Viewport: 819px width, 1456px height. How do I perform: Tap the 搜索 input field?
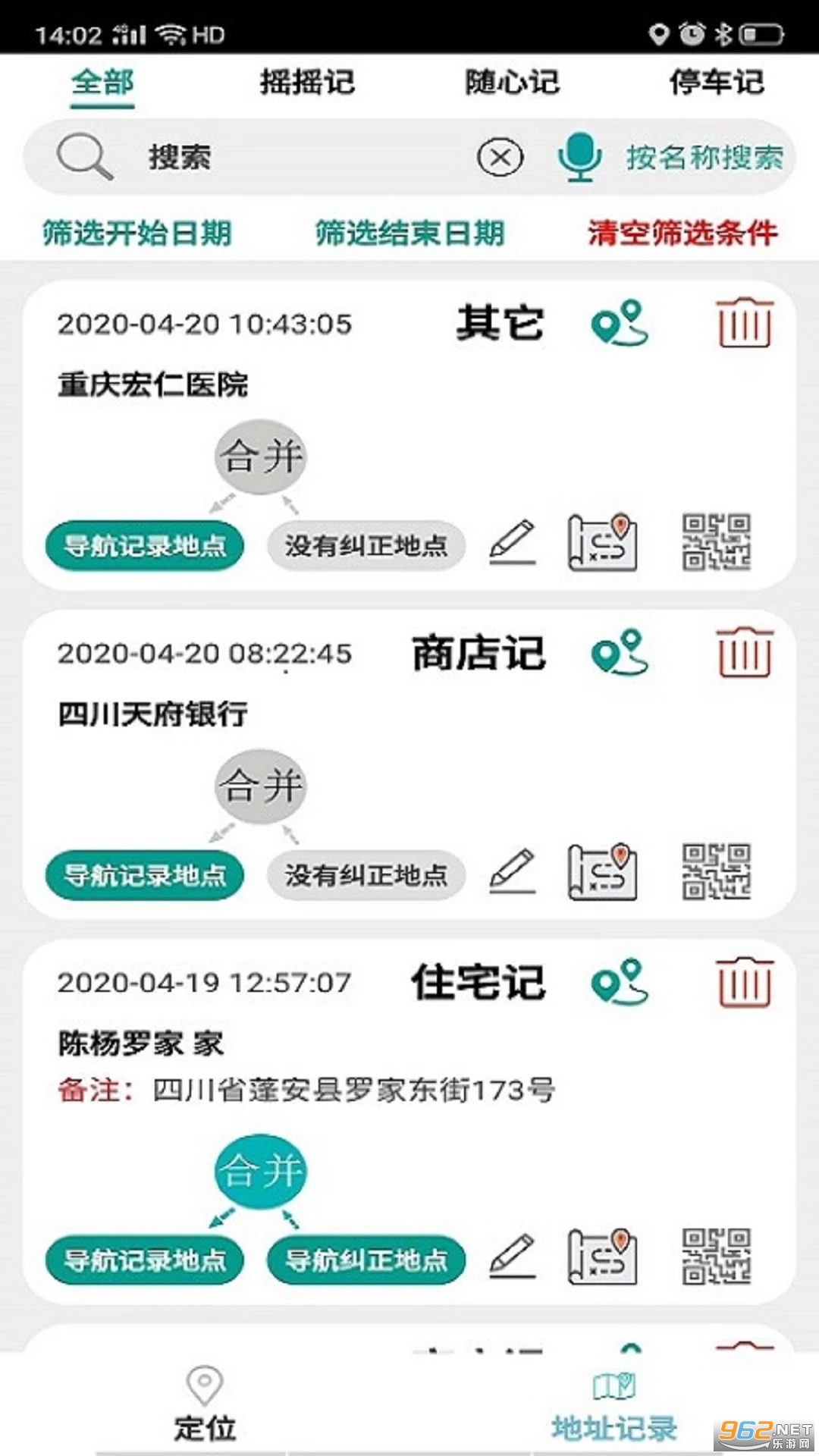click(303, 158)
